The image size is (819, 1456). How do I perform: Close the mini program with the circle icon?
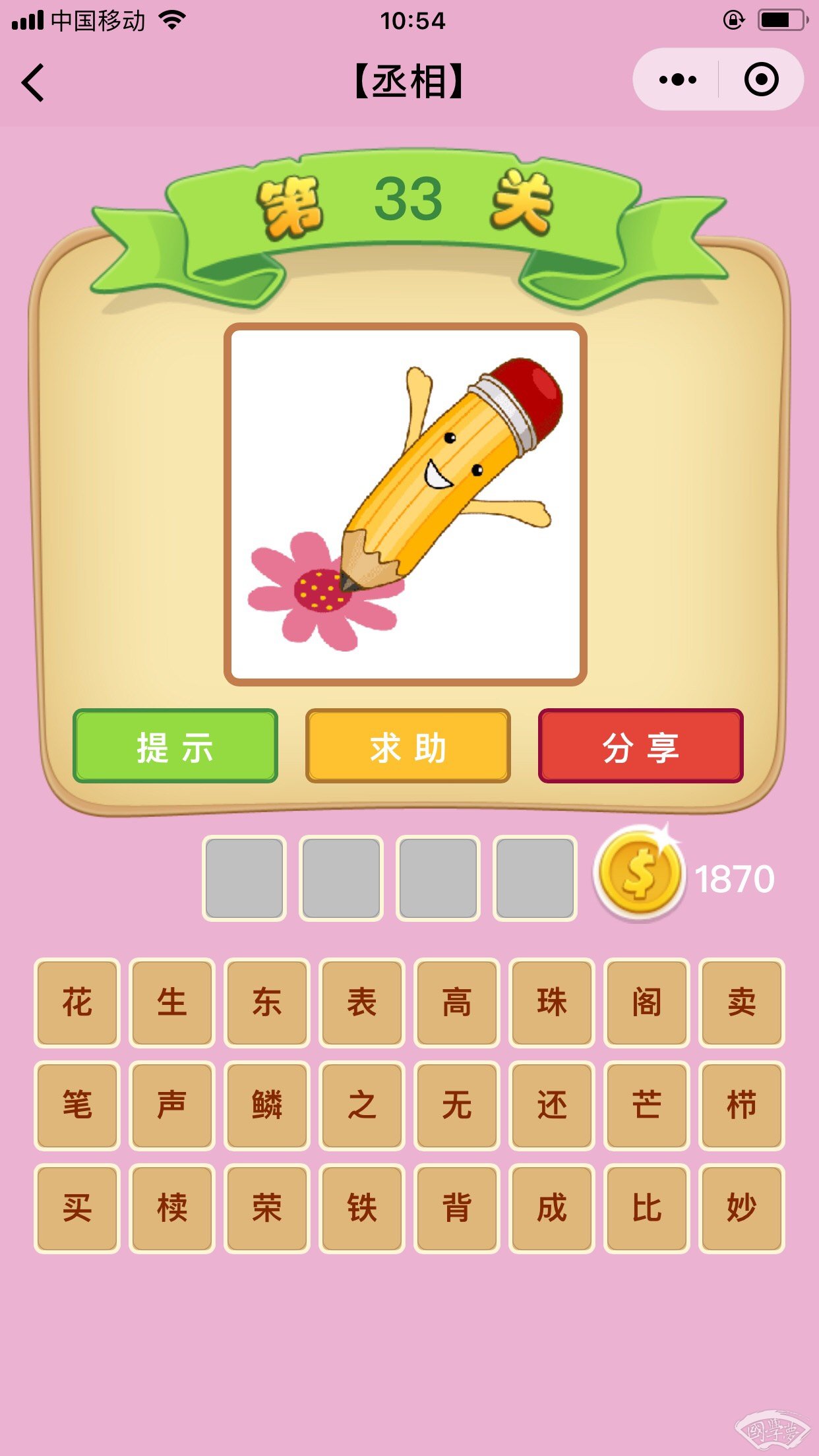[761, 80]
